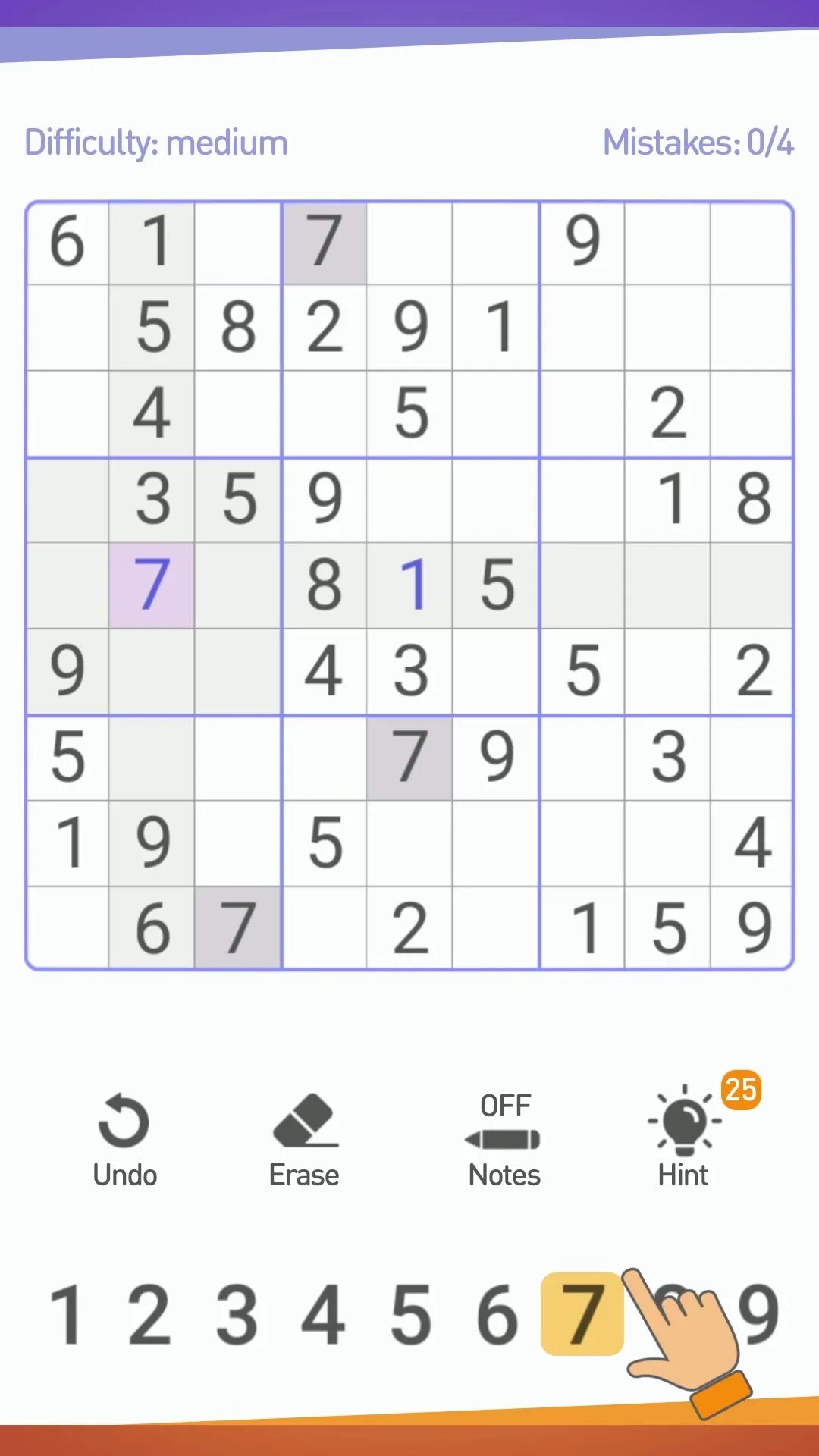The width and height of the screenshot is (819, 1456).
Task: Enter number 4 from the number pad
Action: (324, 1314)
